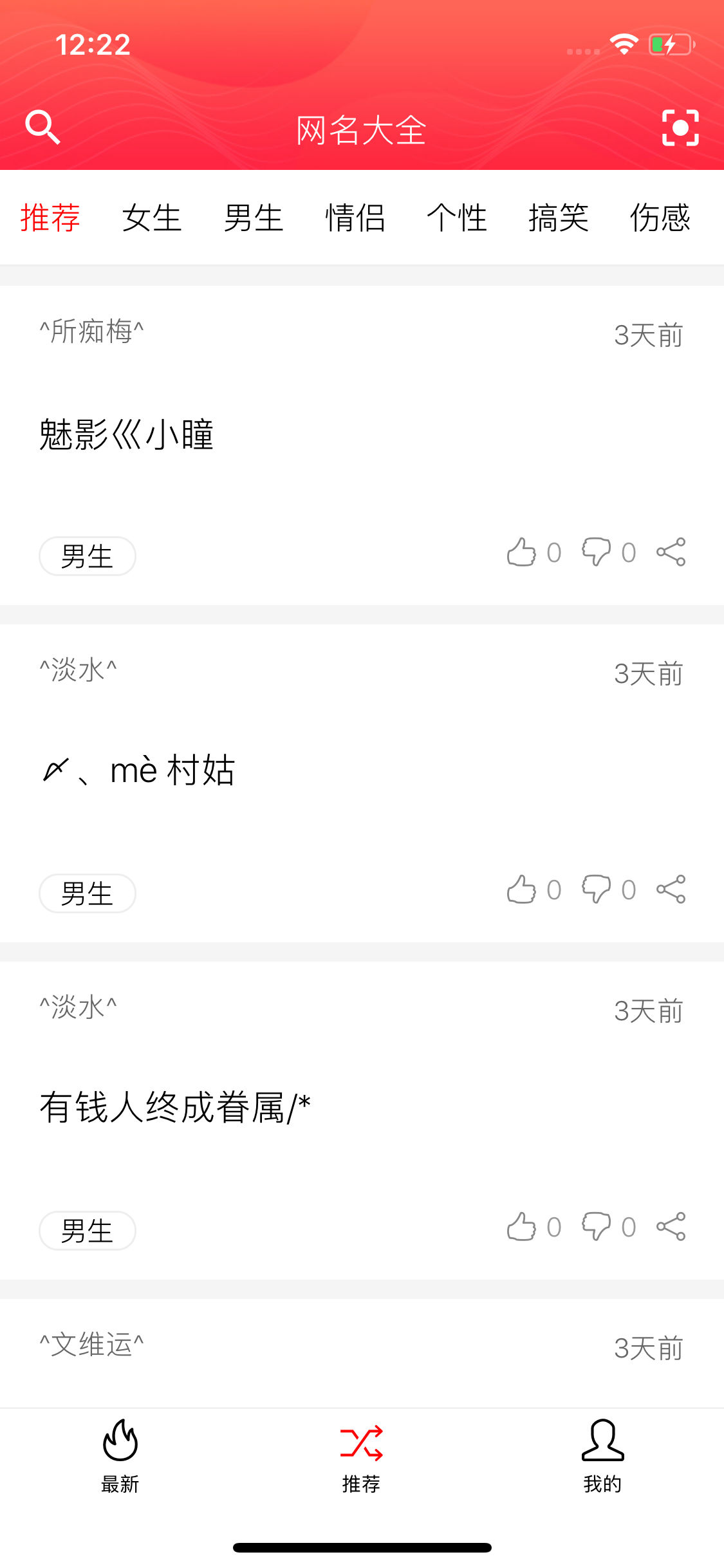Dislike the name 有钱人终成眷属

597,1227
